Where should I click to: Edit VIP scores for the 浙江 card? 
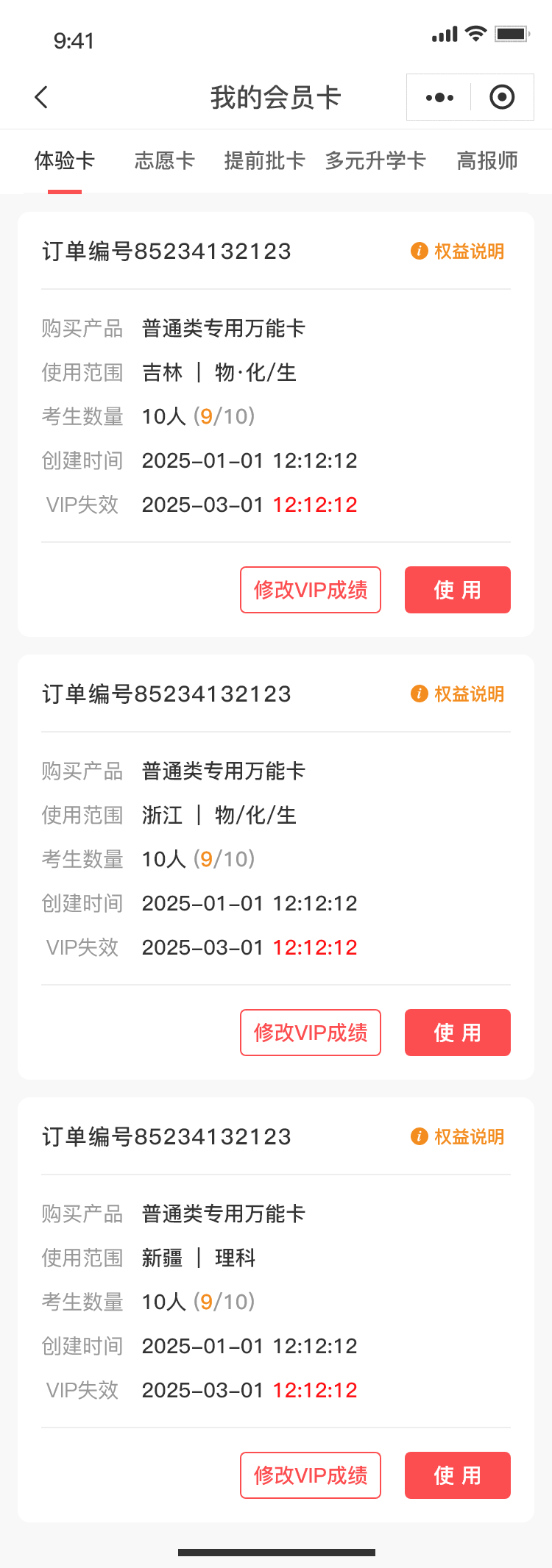pyautogui.click(x=311, y=1033)
